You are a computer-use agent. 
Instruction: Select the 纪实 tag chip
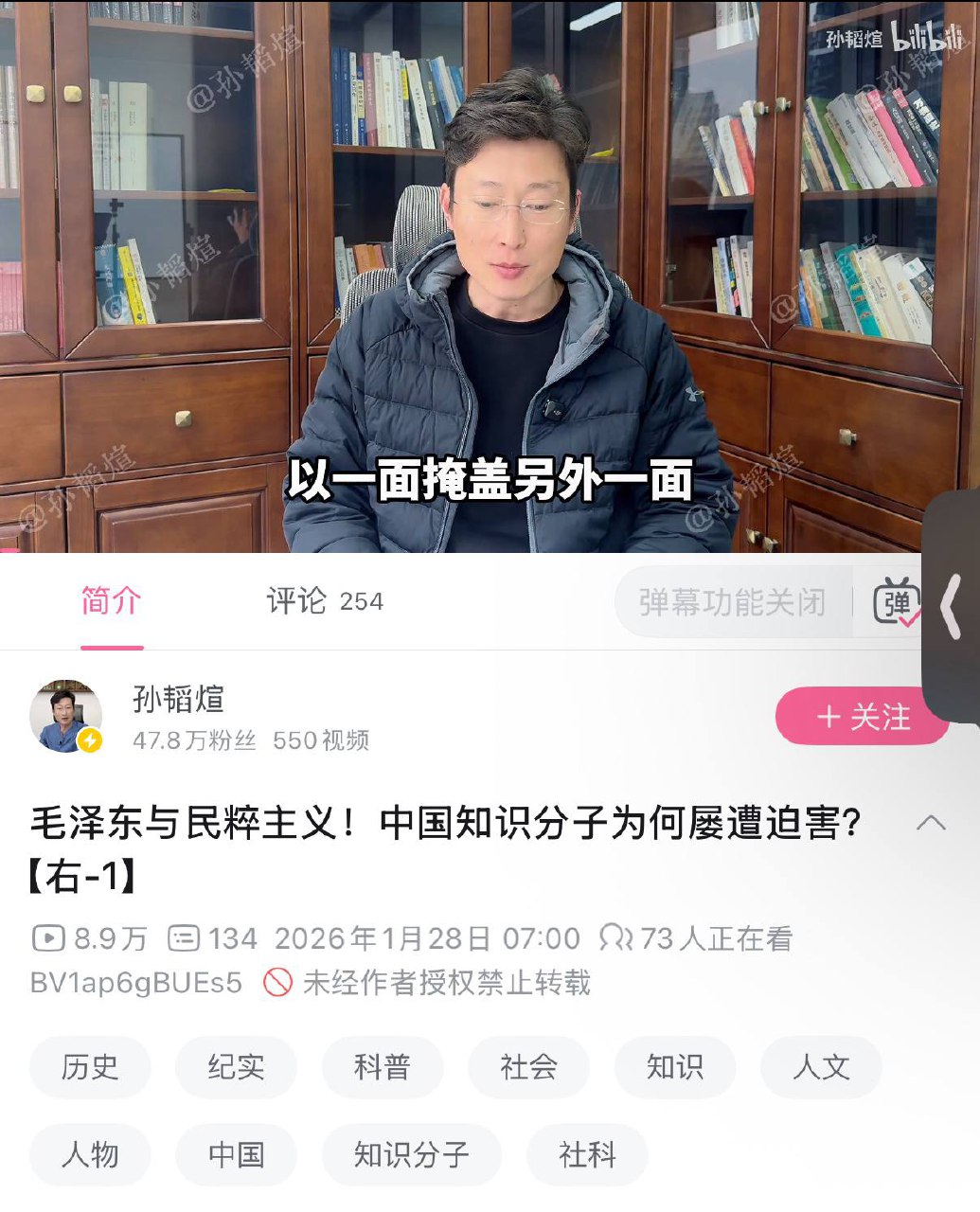coord(236,1067)
